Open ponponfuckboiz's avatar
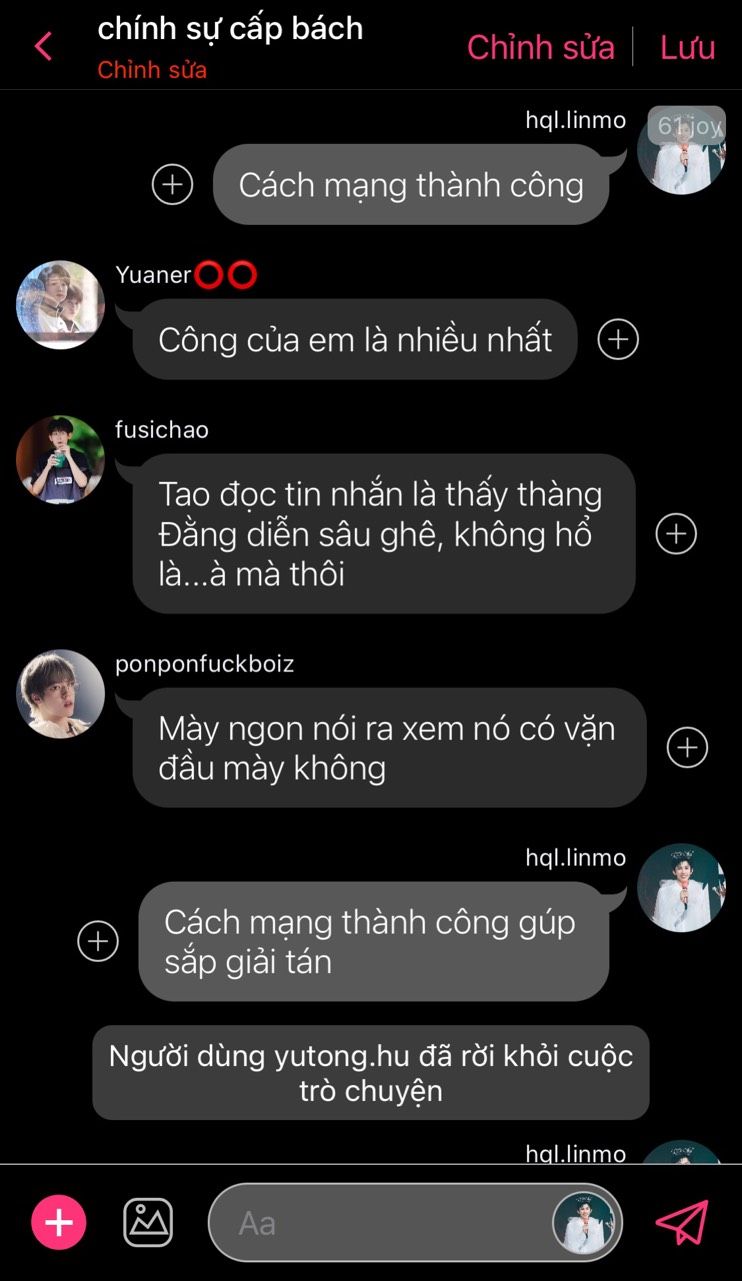 [60, 693]
